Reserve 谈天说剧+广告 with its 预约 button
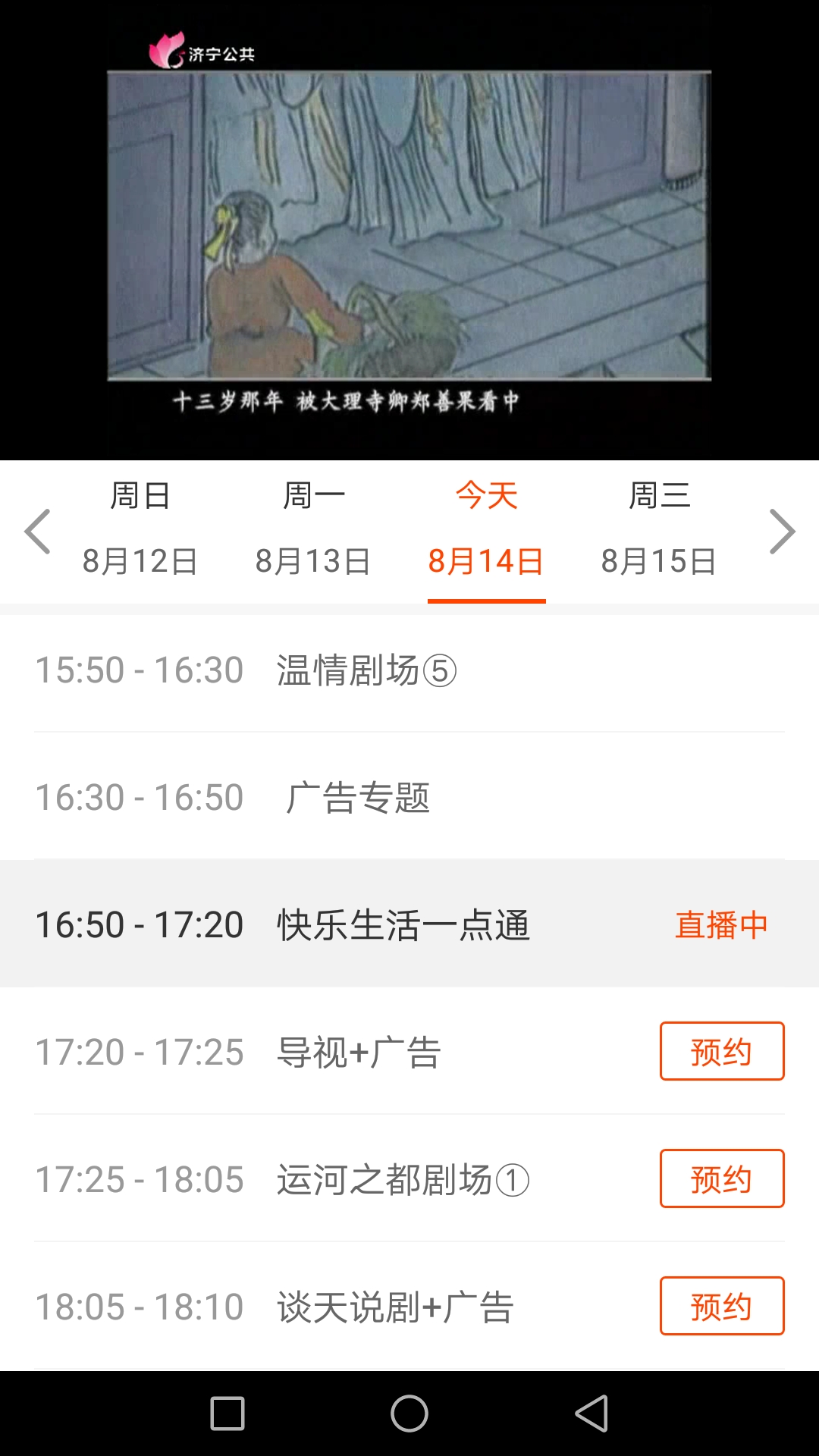This screenshot has width=819, height=1456. tap(721, 1307)
